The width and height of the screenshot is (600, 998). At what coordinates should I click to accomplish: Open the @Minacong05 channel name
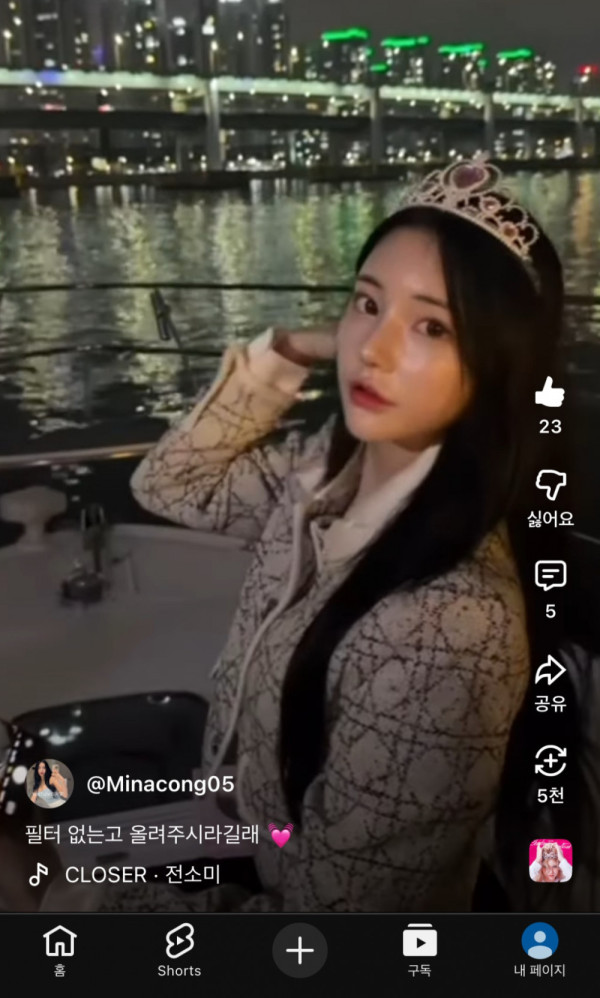click(160, 784)
